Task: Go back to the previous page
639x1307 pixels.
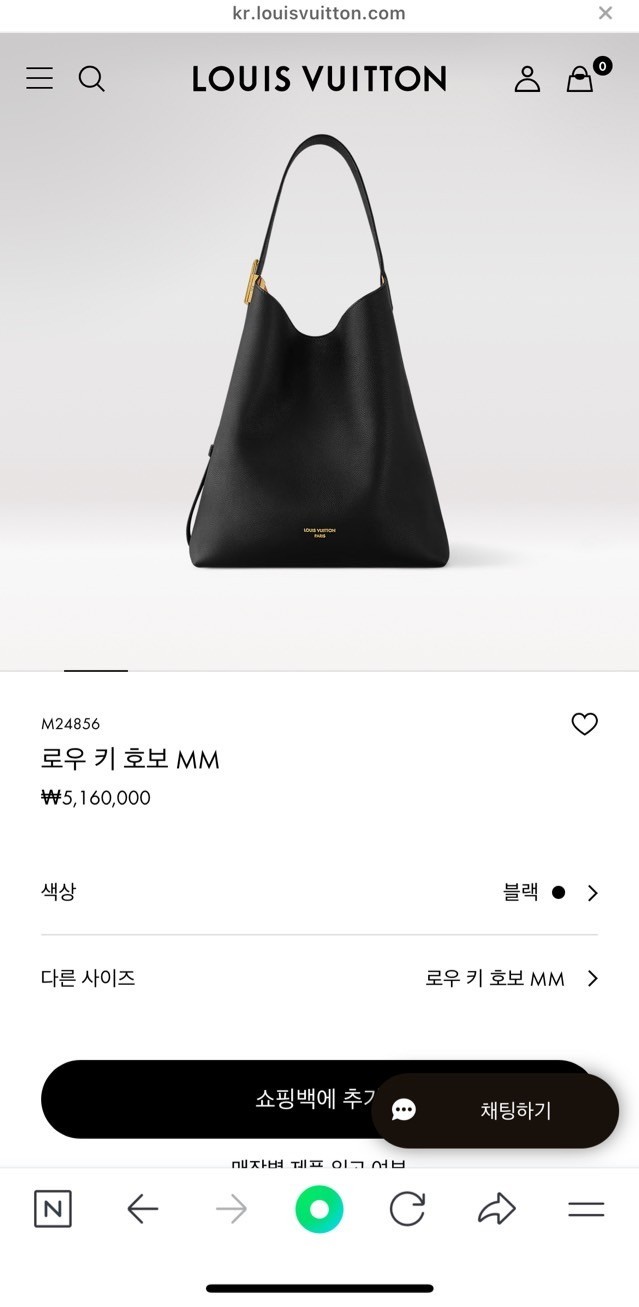Action: click(x=143, y=1210)
